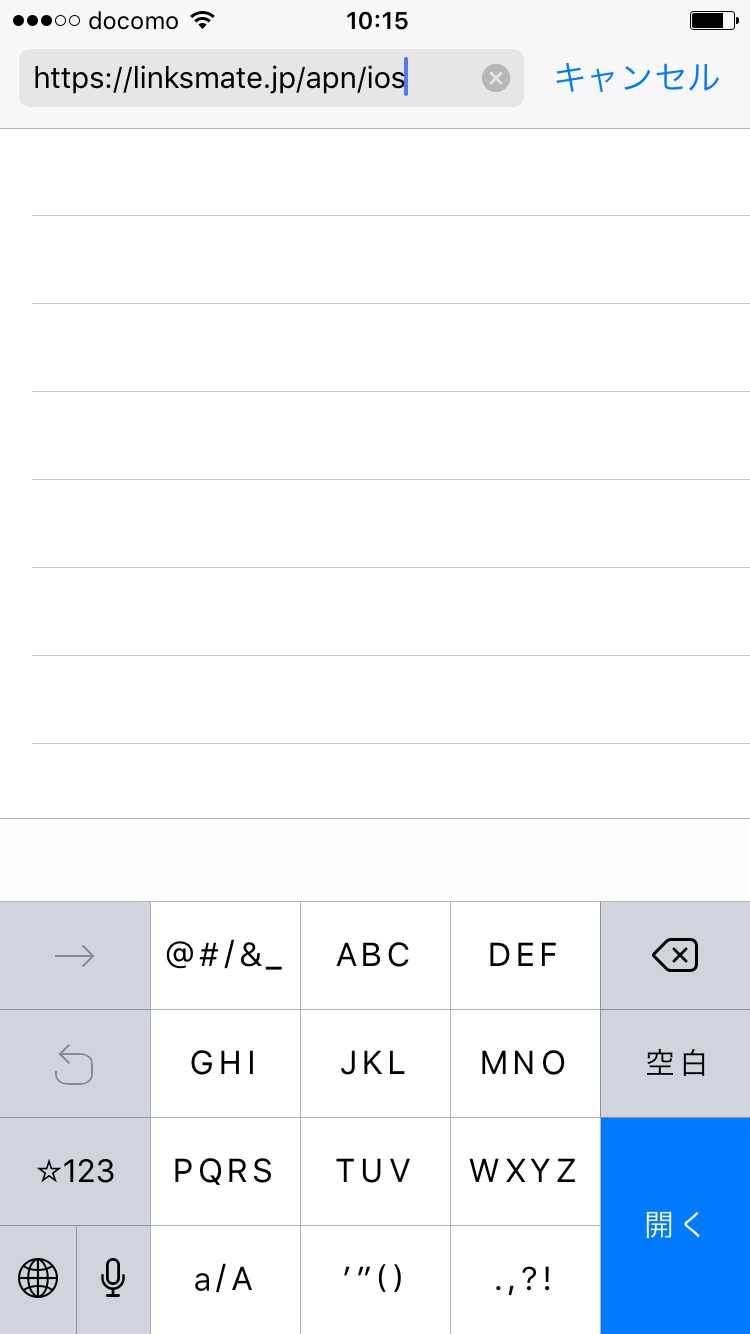Tap the DEF key
750x1334 pixels.
coord(525,956)
